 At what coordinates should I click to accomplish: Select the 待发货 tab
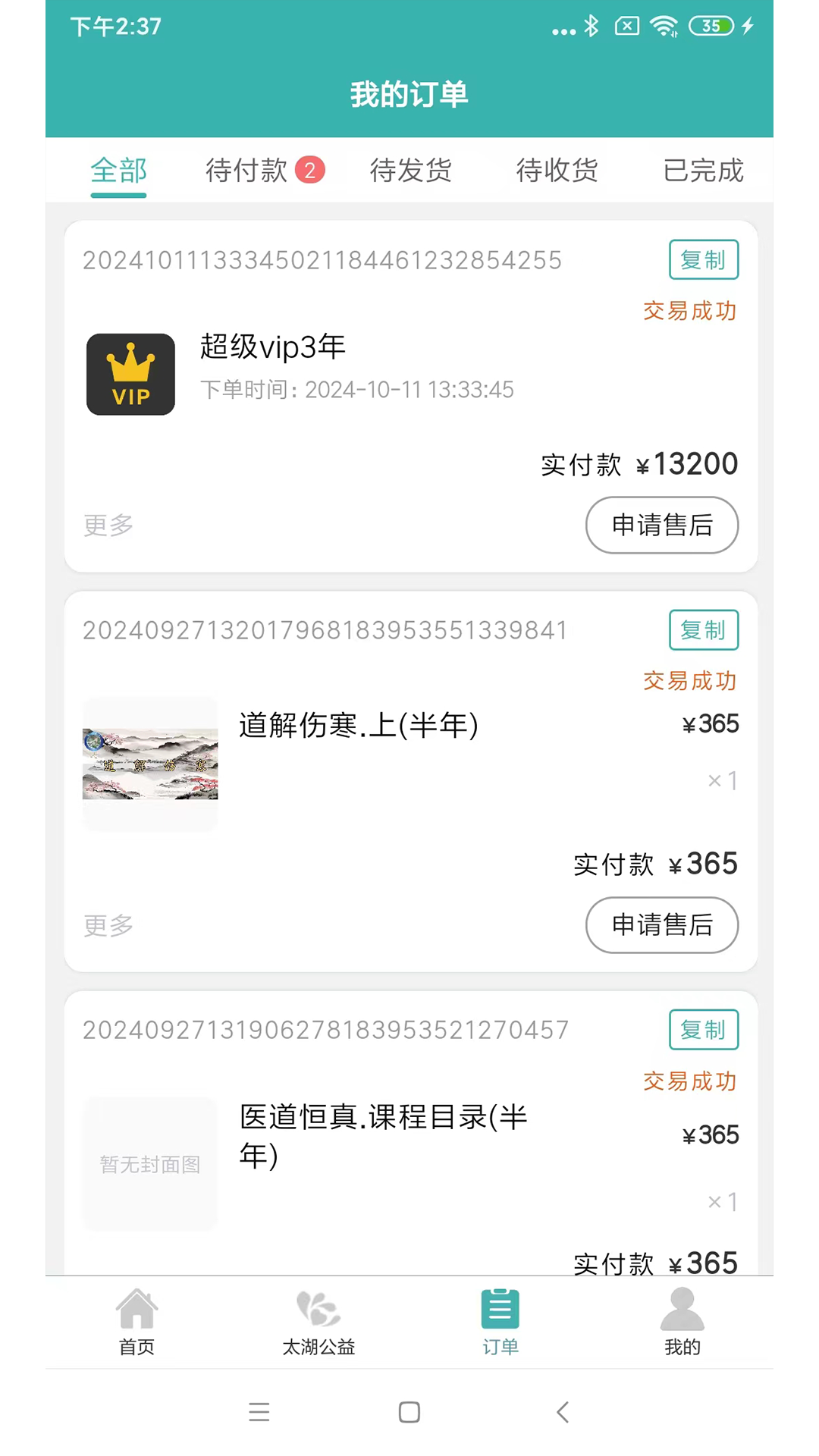pos(410,171)
